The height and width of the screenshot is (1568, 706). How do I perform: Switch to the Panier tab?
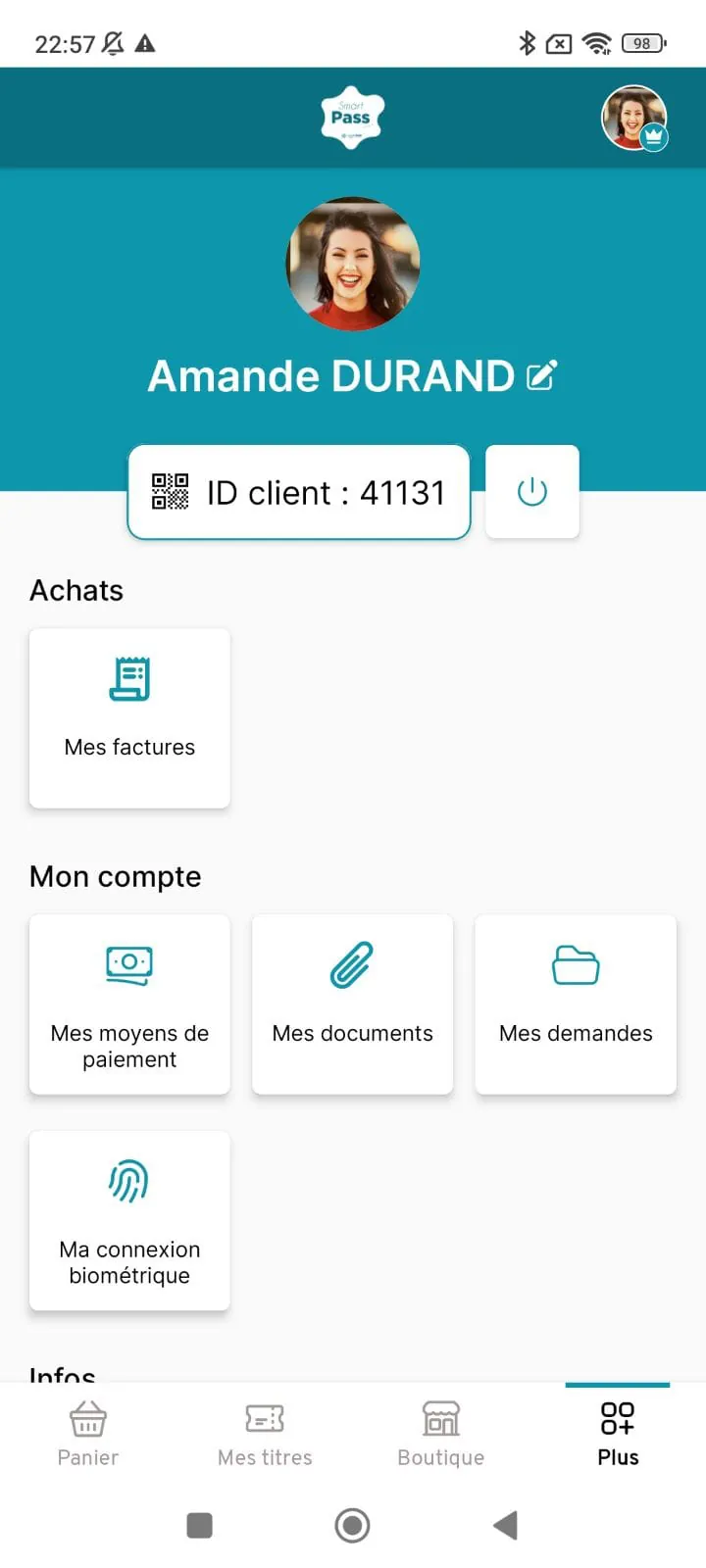(88, 1433)
